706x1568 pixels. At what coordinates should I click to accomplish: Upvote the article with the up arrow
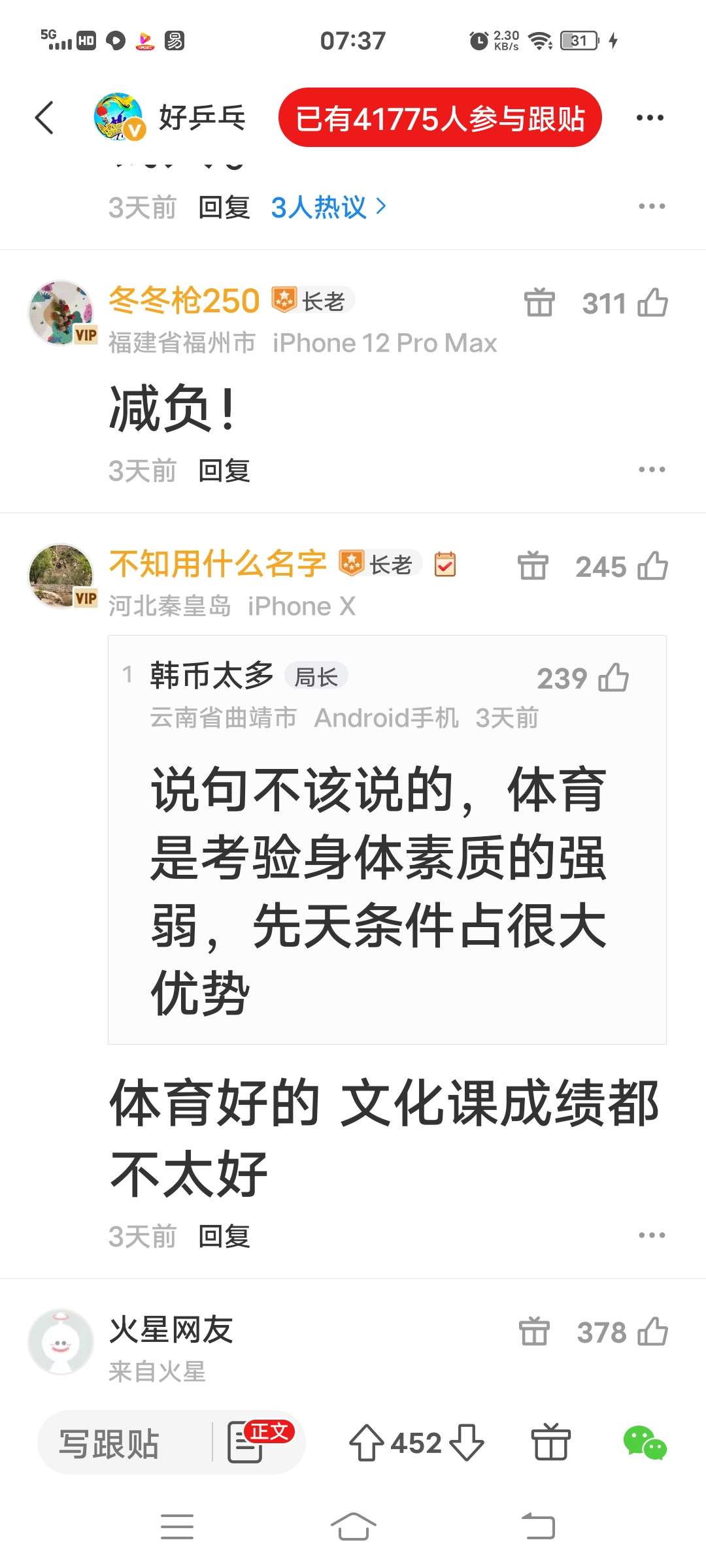pos(367,1443)
